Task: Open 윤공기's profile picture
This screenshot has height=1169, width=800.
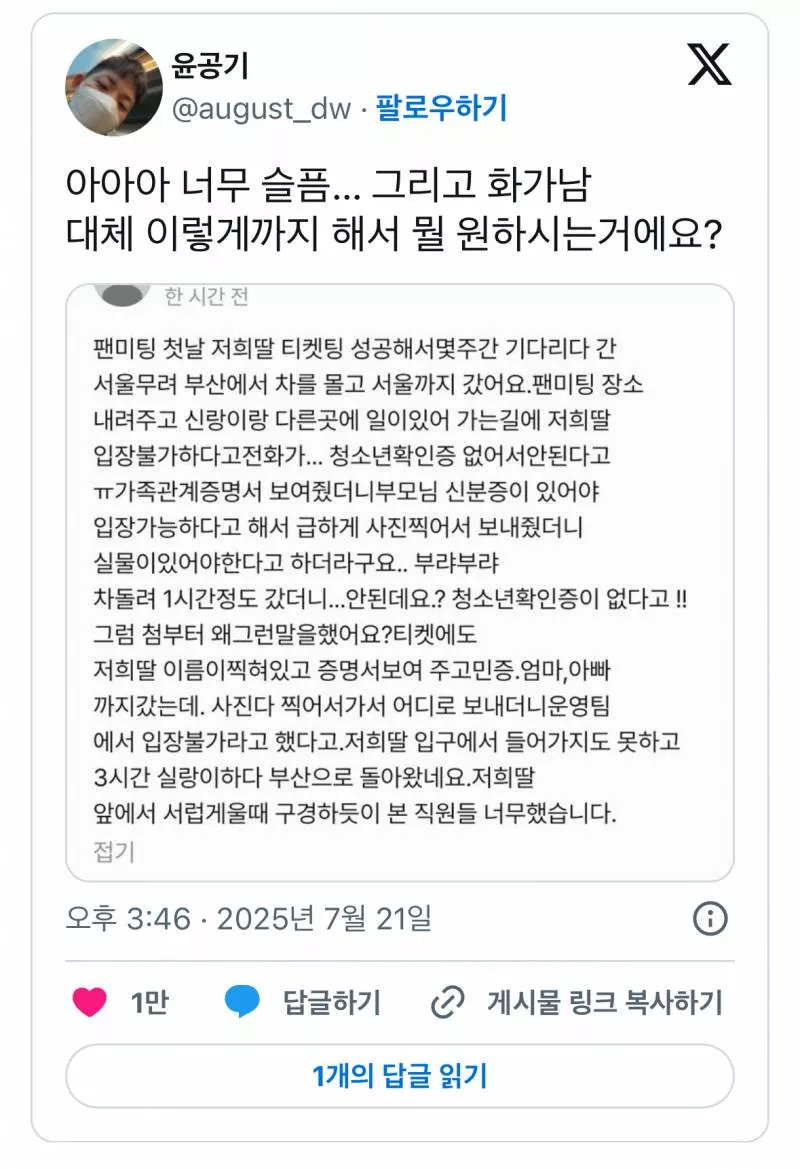Action: (113, 88)
